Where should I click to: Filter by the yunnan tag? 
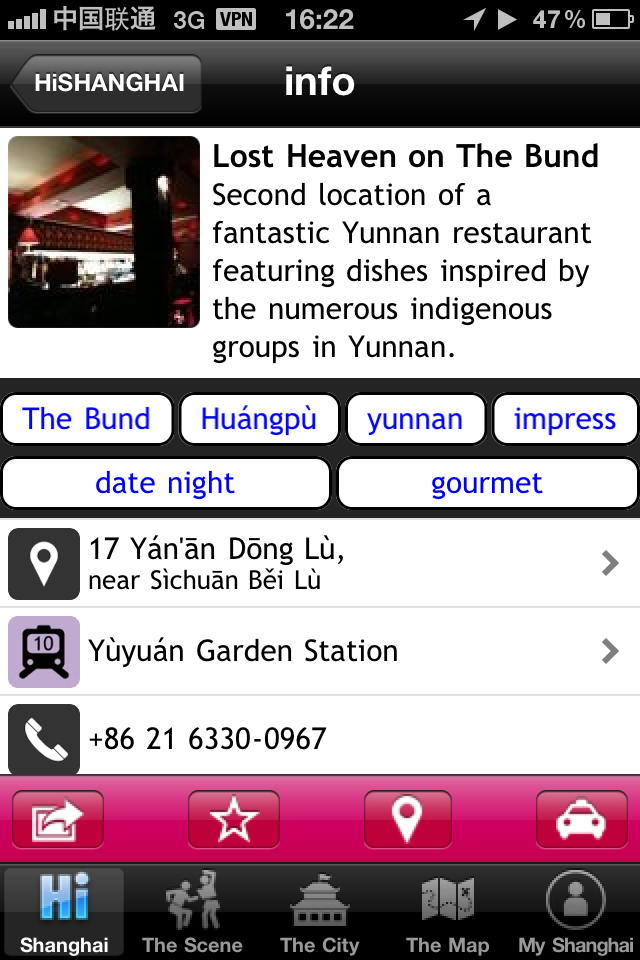(x=415, y=419)
